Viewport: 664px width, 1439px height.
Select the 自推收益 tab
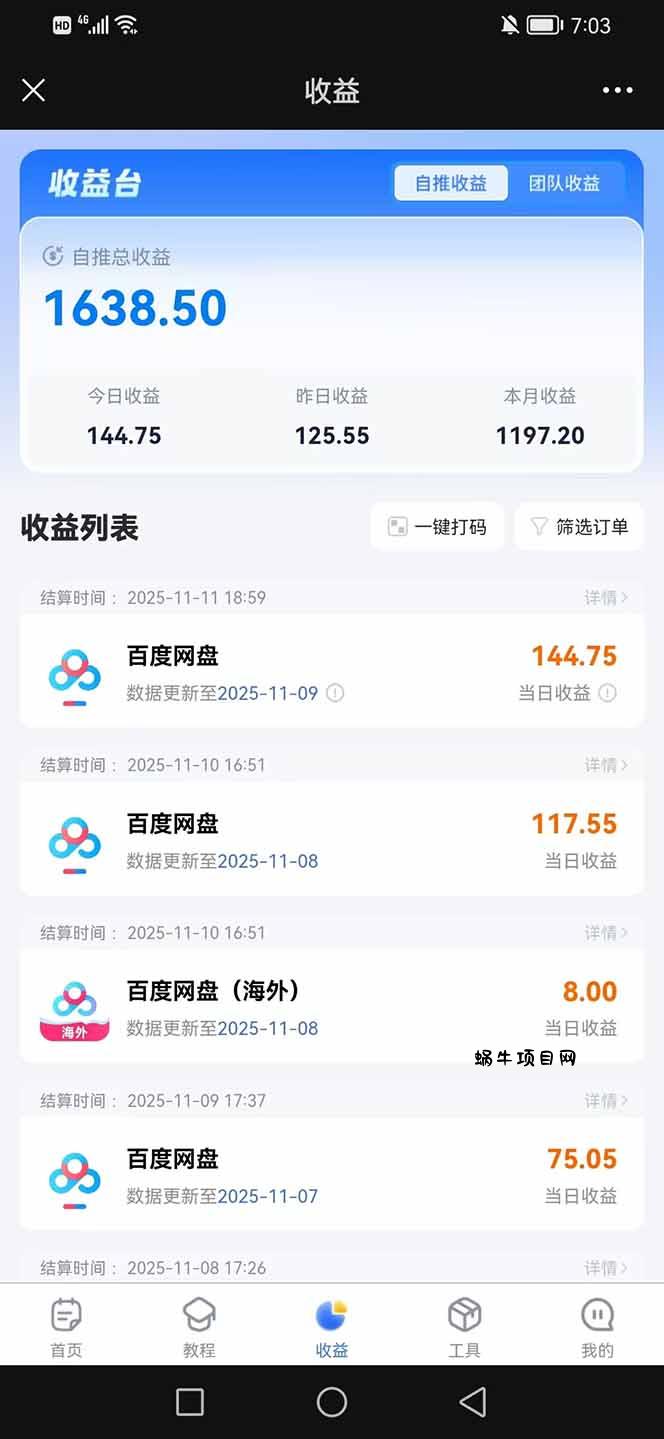pyautogui.click(x=451, y=183)
